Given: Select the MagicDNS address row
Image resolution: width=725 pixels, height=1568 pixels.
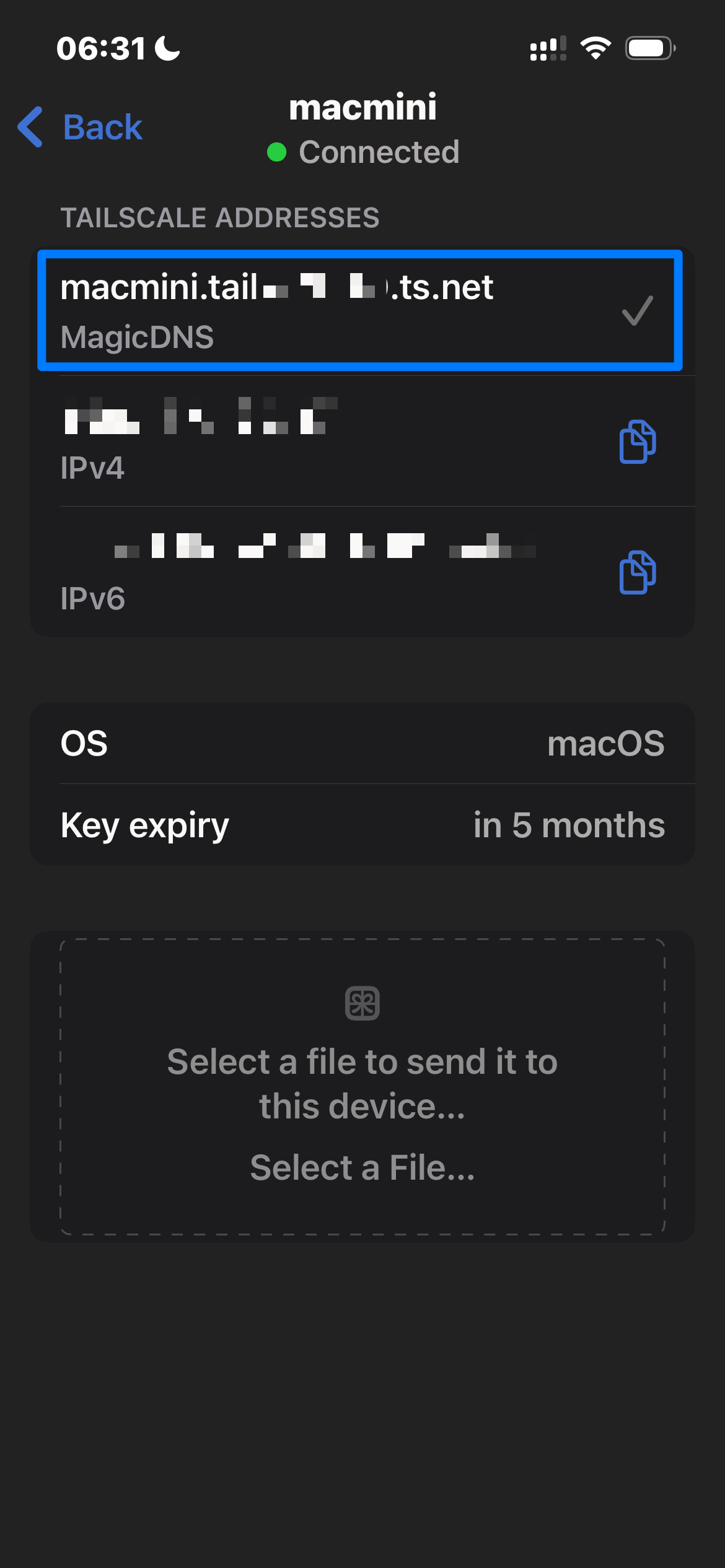Looking at the screenshot, I should (359, 310).
